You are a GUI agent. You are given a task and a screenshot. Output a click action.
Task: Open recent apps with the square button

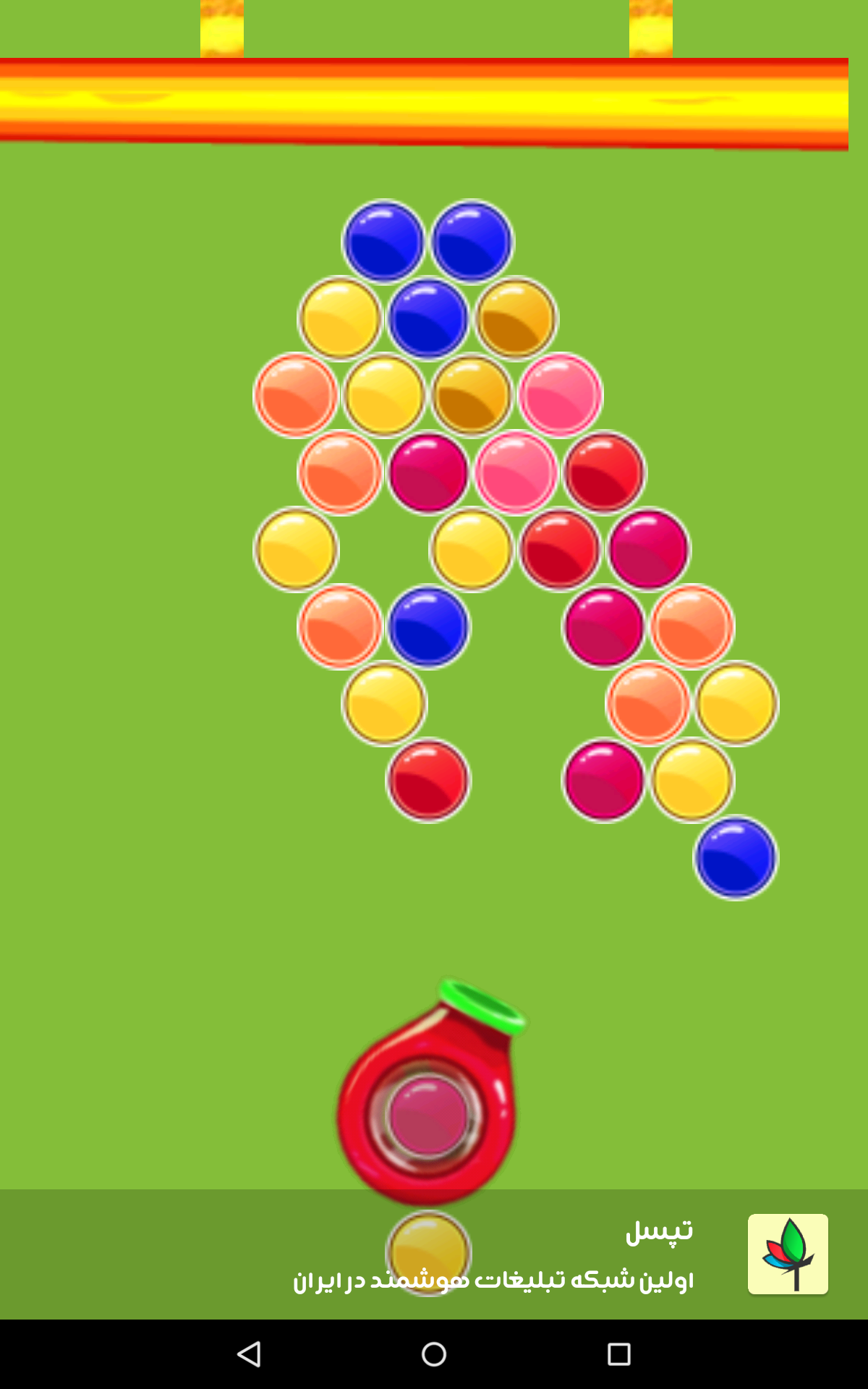tap(618, 1354)
